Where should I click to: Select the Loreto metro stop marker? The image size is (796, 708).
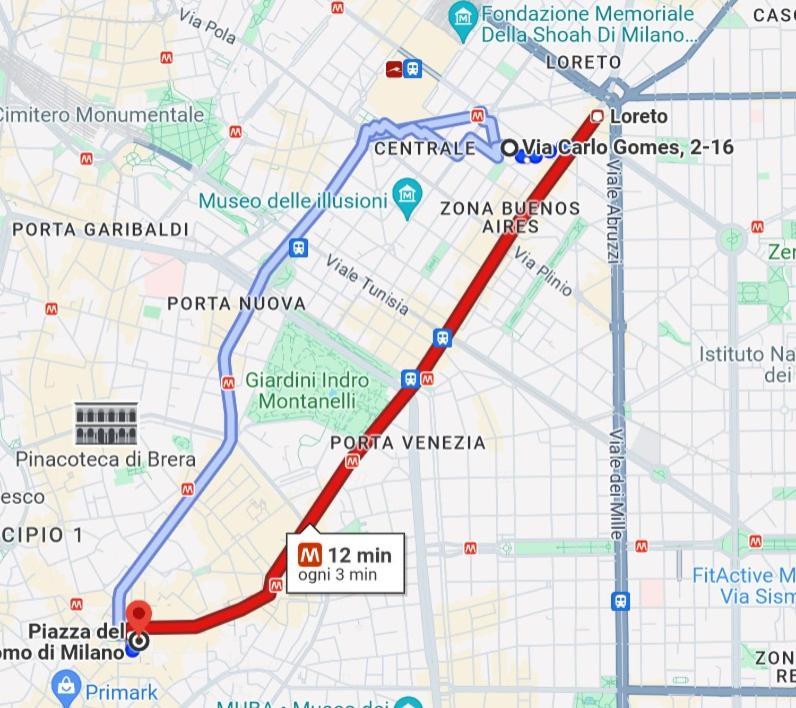[597, 117]
